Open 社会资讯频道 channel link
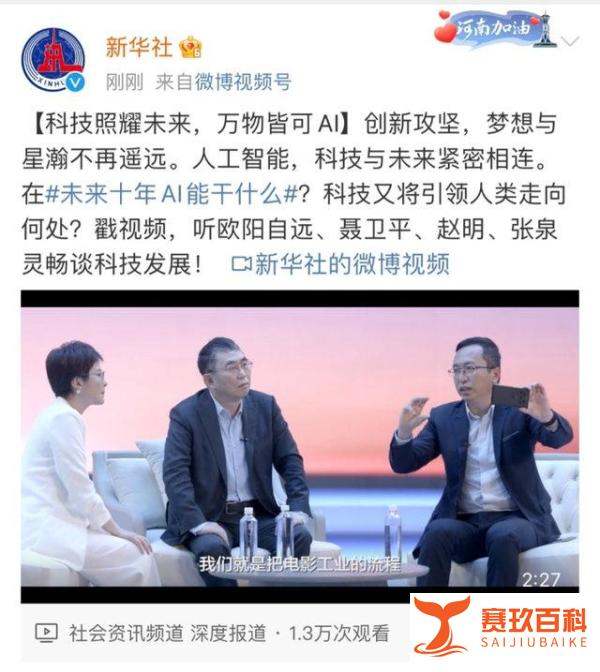Viewport: 600px width, 672px height. 125,632
